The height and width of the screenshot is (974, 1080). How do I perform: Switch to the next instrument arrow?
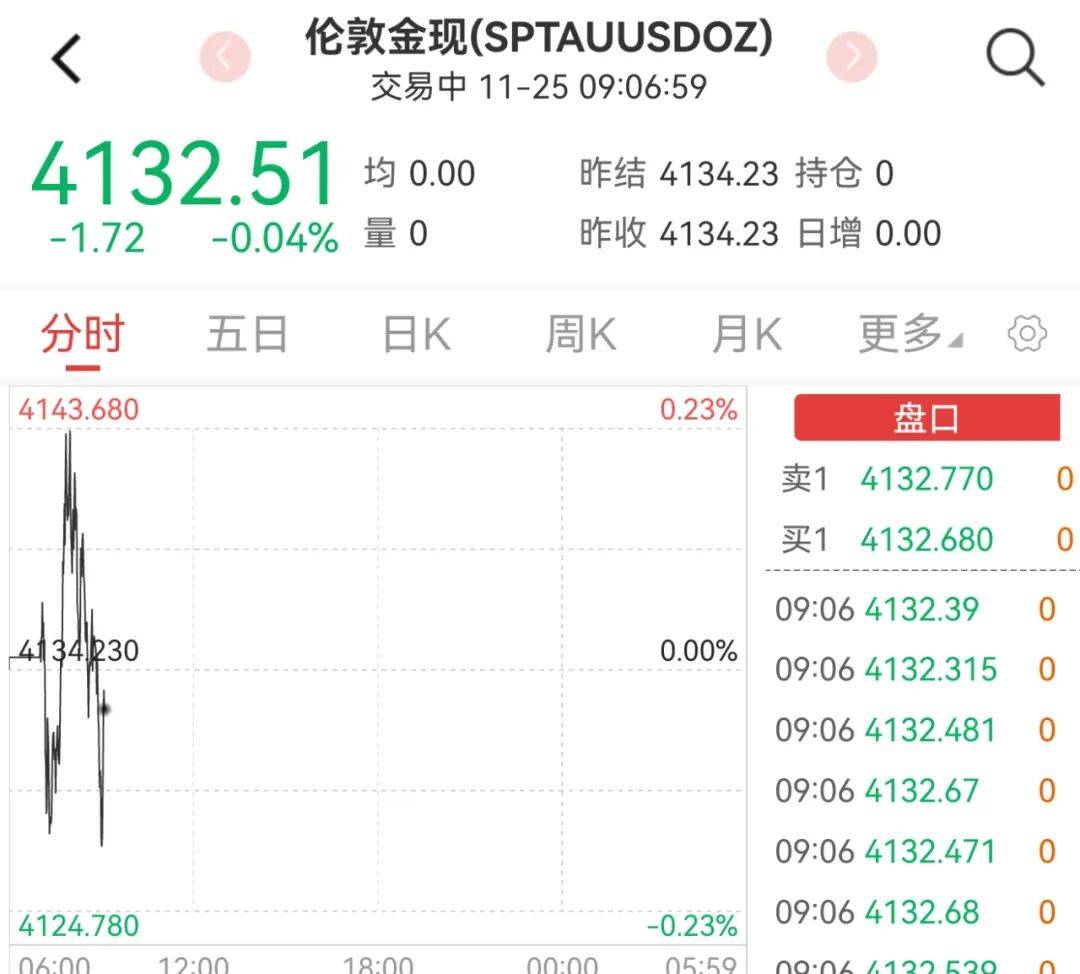pyautogui.click(x=852, y=57)
